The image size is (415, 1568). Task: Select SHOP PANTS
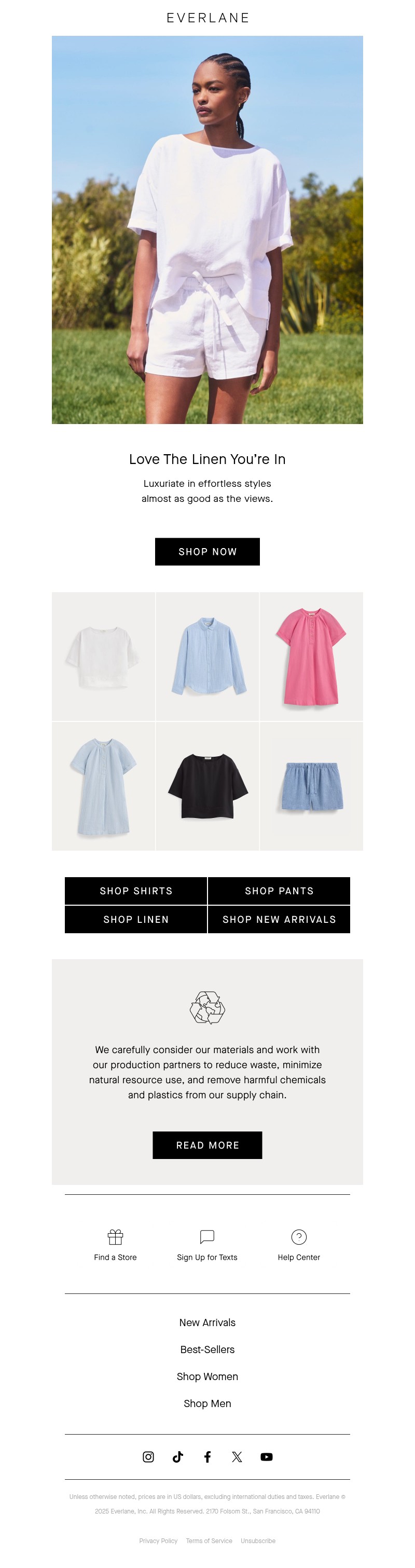(x=279, y=891)
